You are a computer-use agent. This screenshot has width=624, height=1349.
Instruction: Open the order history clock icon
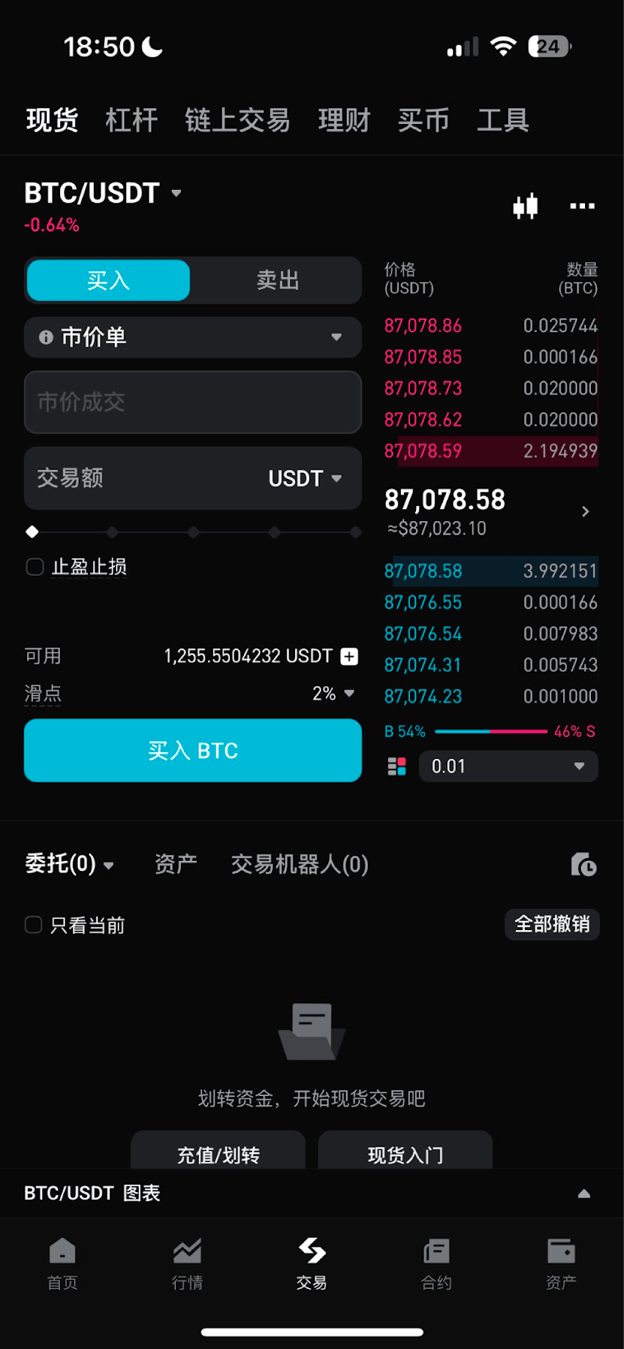583,865
